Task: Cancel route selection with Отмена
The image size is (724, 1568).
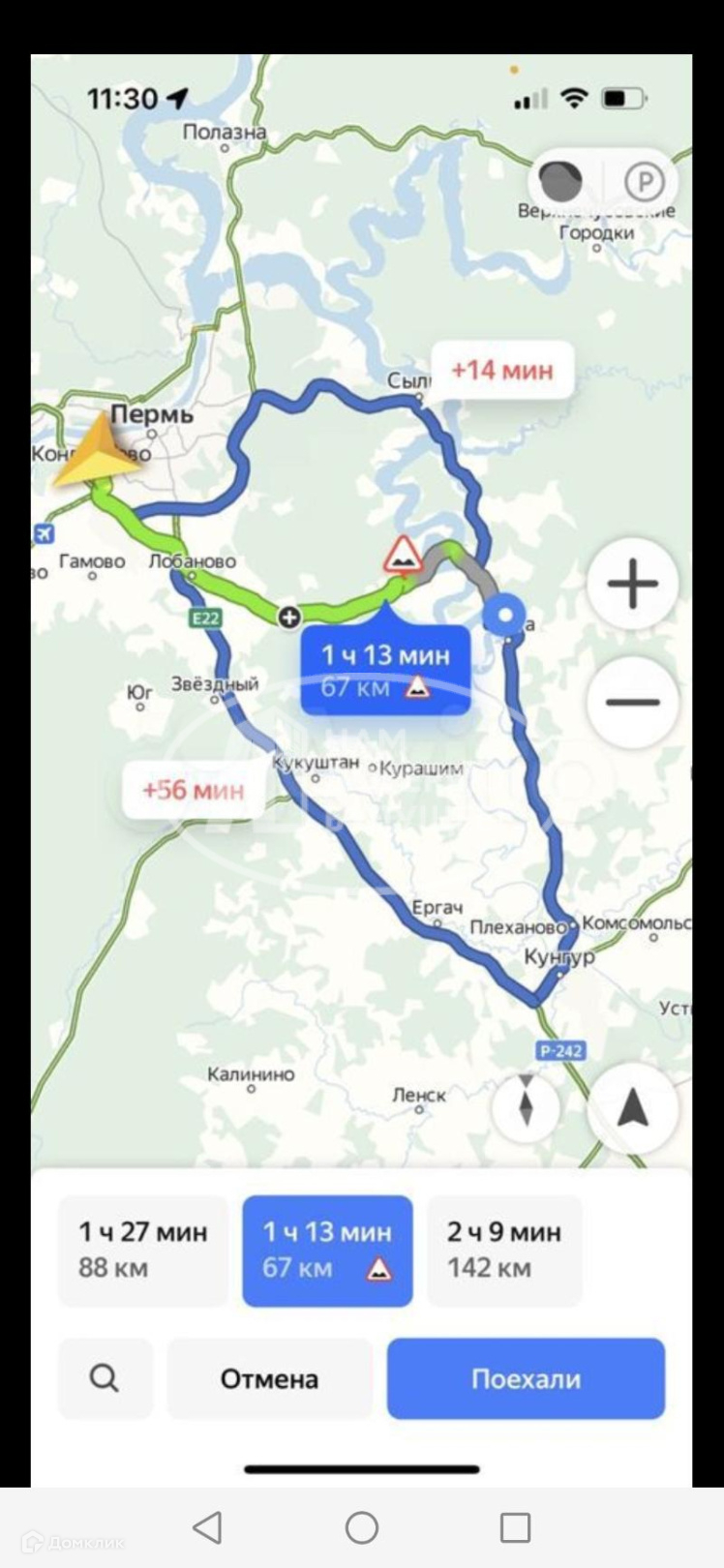Action: click(x=269, y=1378)
